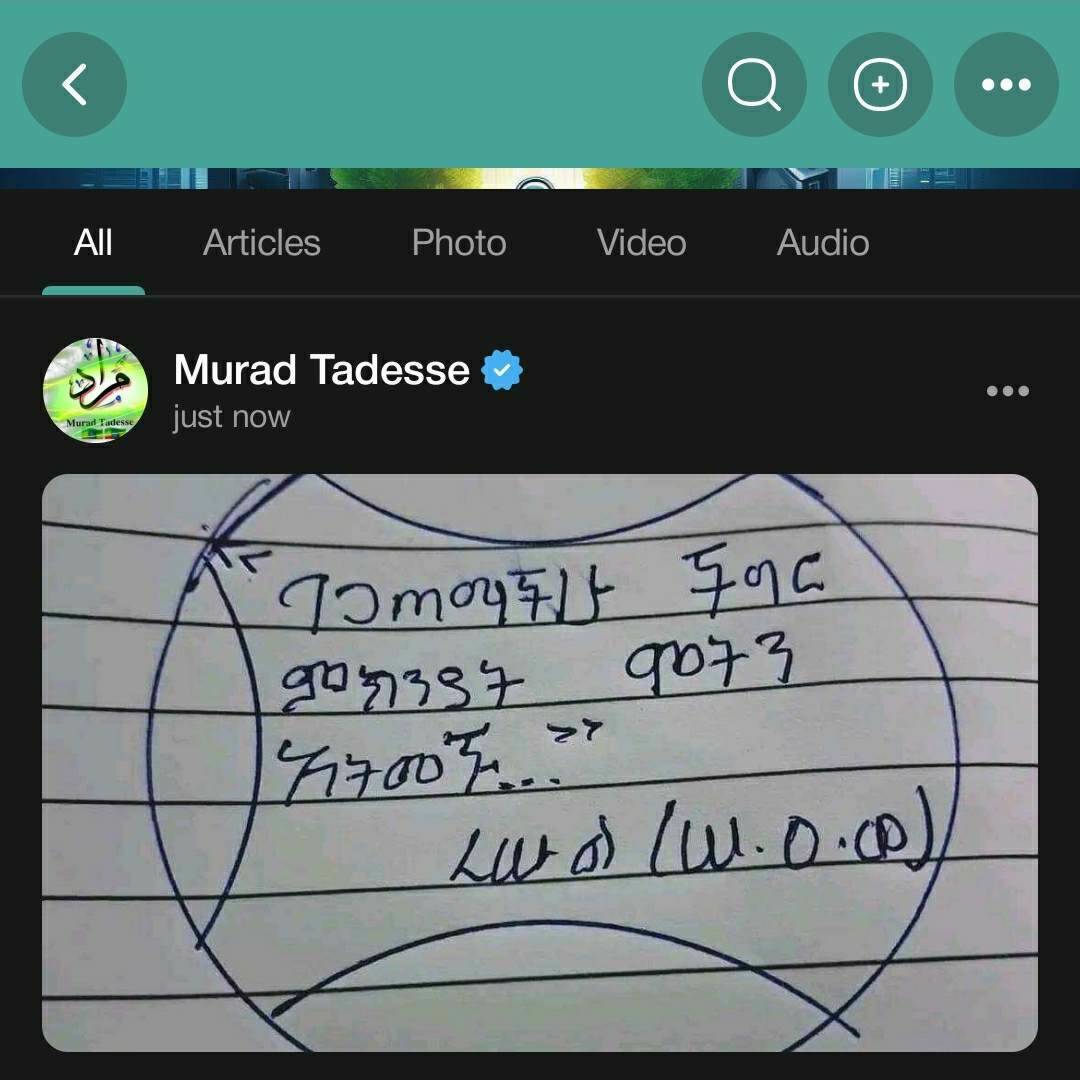
Task: Tap the plus circle icon in header
Action: [880, 85]
